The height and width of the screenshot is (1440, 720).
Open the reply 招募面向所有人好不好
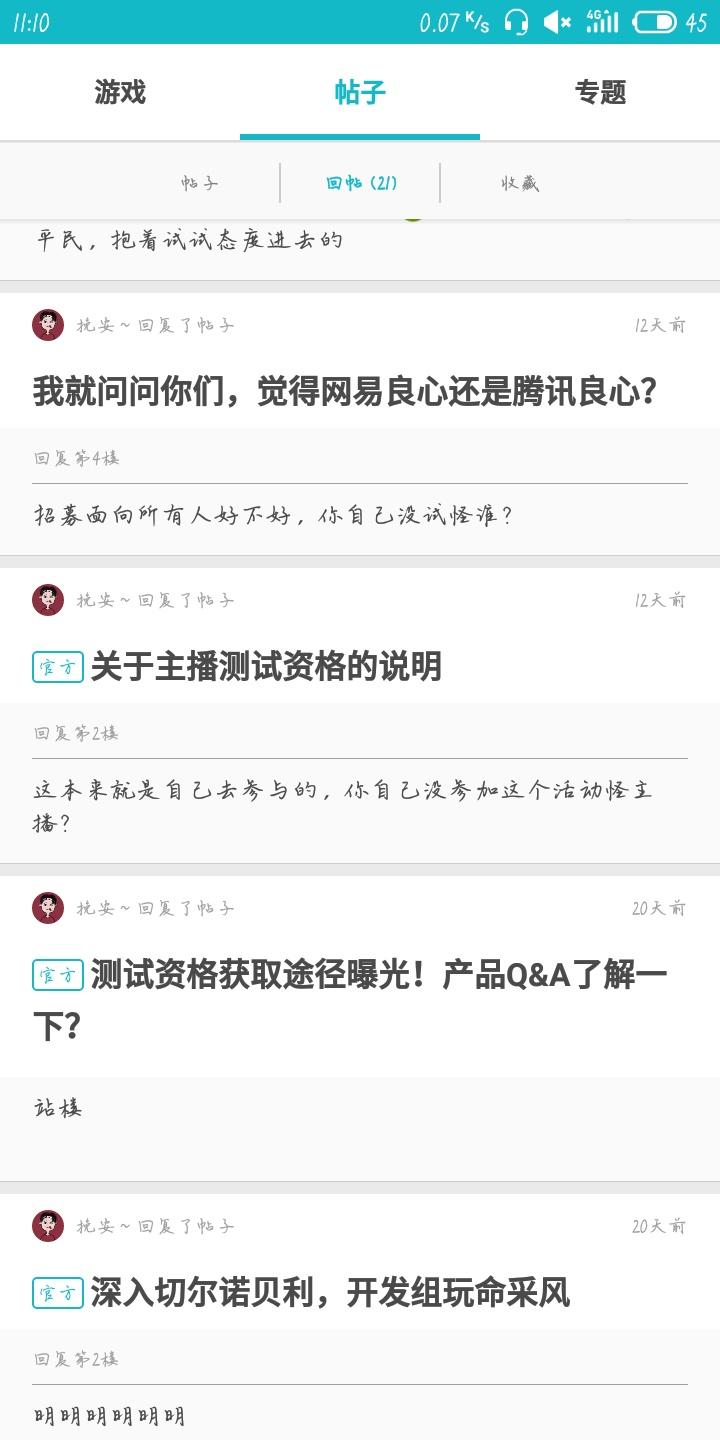click(272, 516)
